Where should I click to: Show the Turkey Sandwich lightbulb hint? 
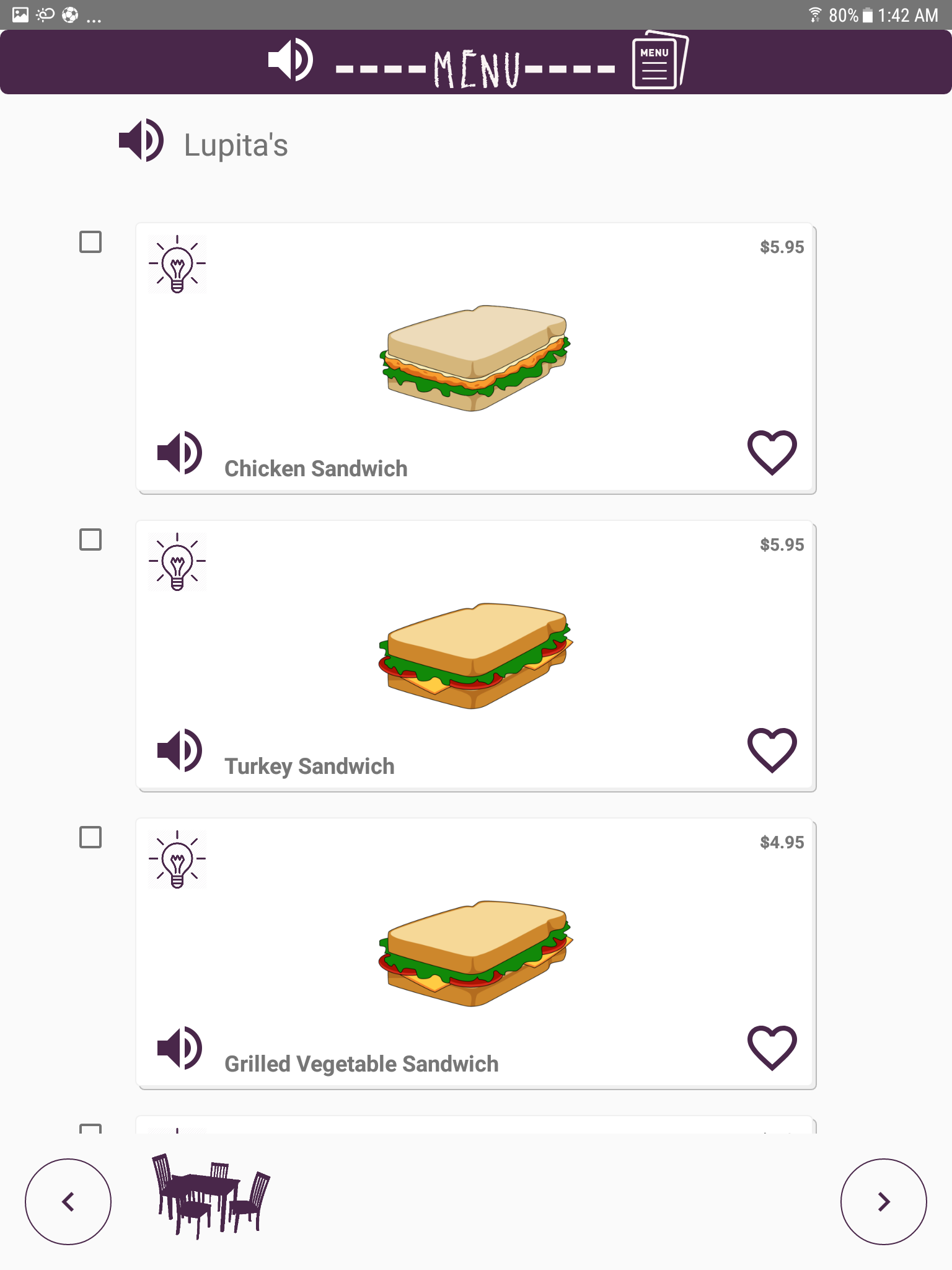click(177, 562)
